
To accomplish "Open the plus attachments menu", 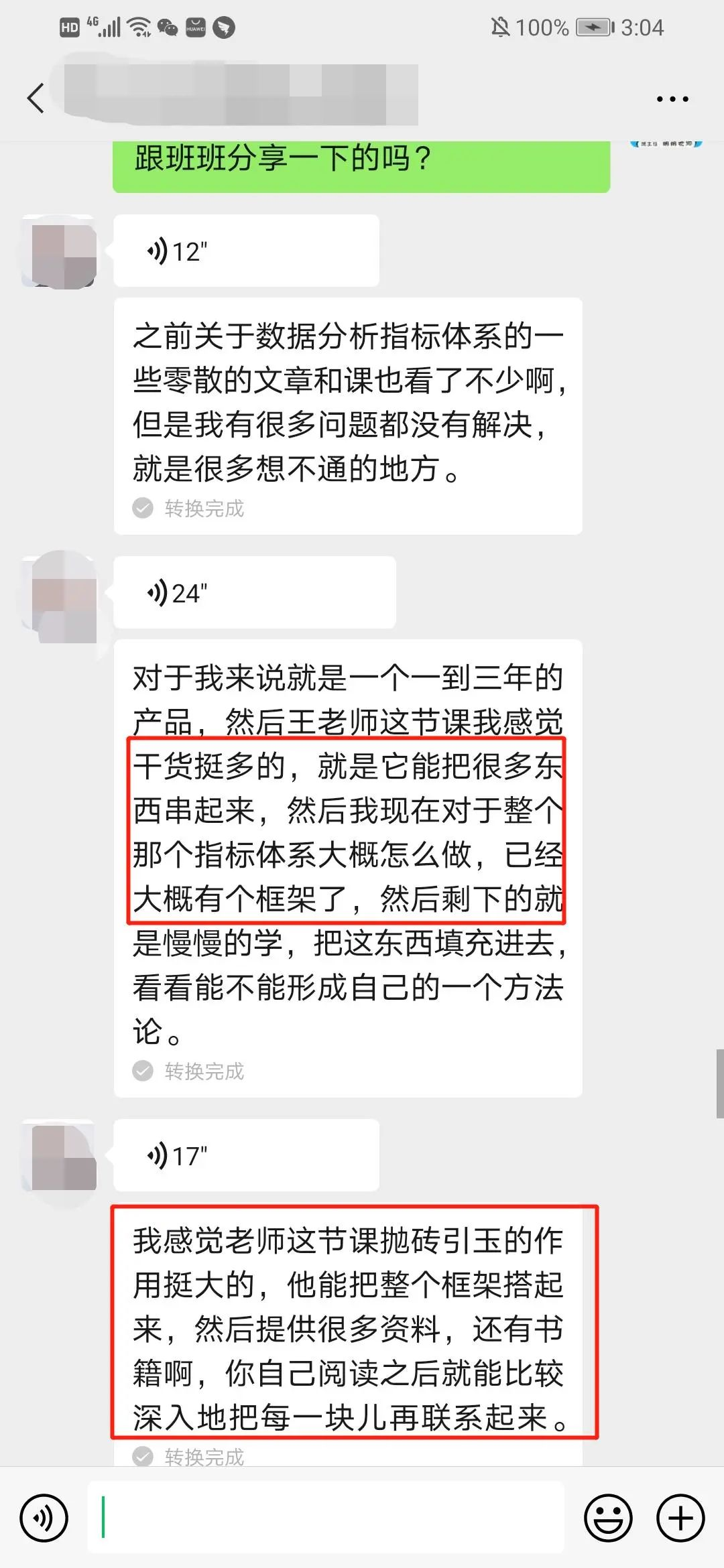I will pyautogui.click(x=680, y=1518).
